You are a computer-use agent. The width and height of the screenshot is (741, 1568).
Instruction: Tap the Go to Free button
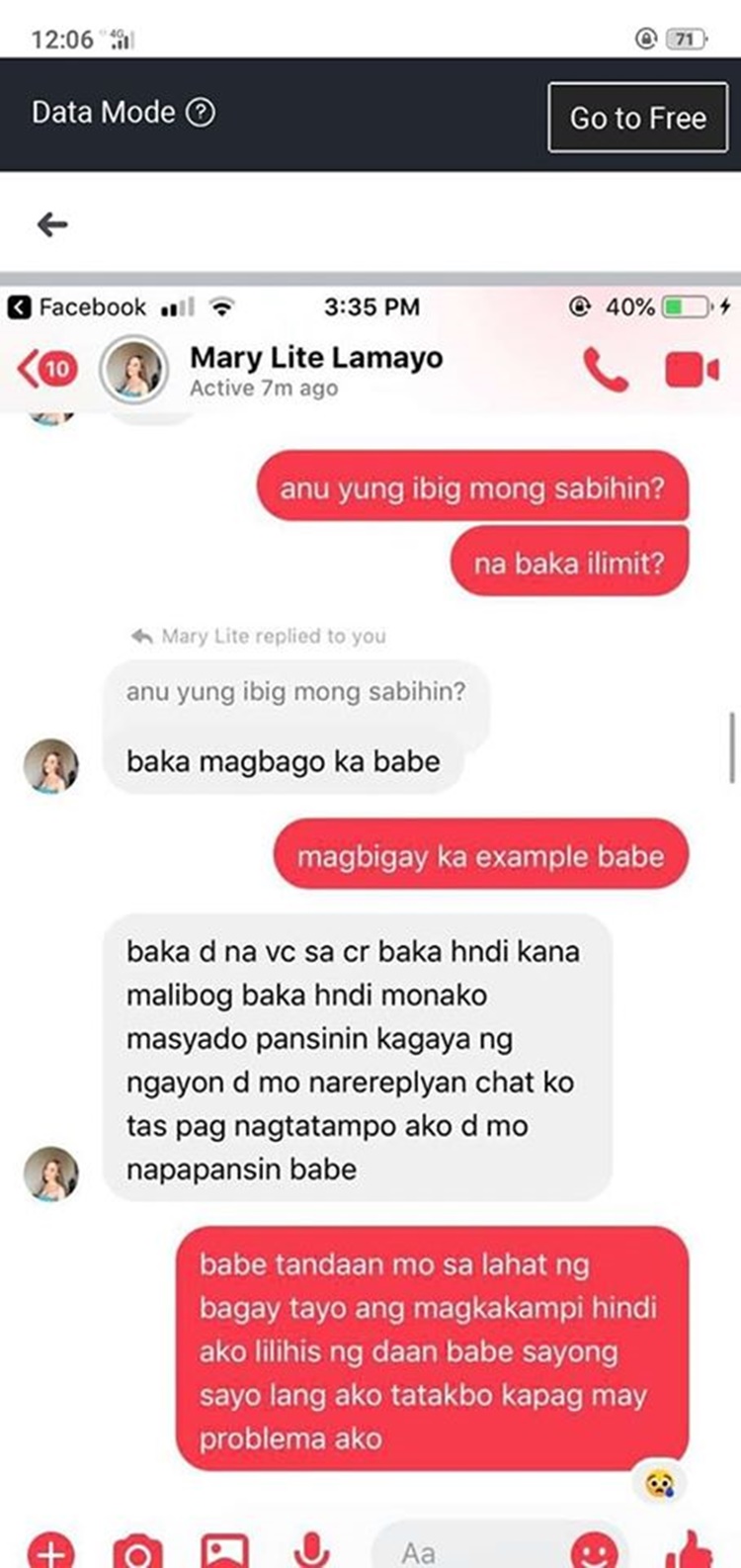pyautogui.click(x=638, y=118)
